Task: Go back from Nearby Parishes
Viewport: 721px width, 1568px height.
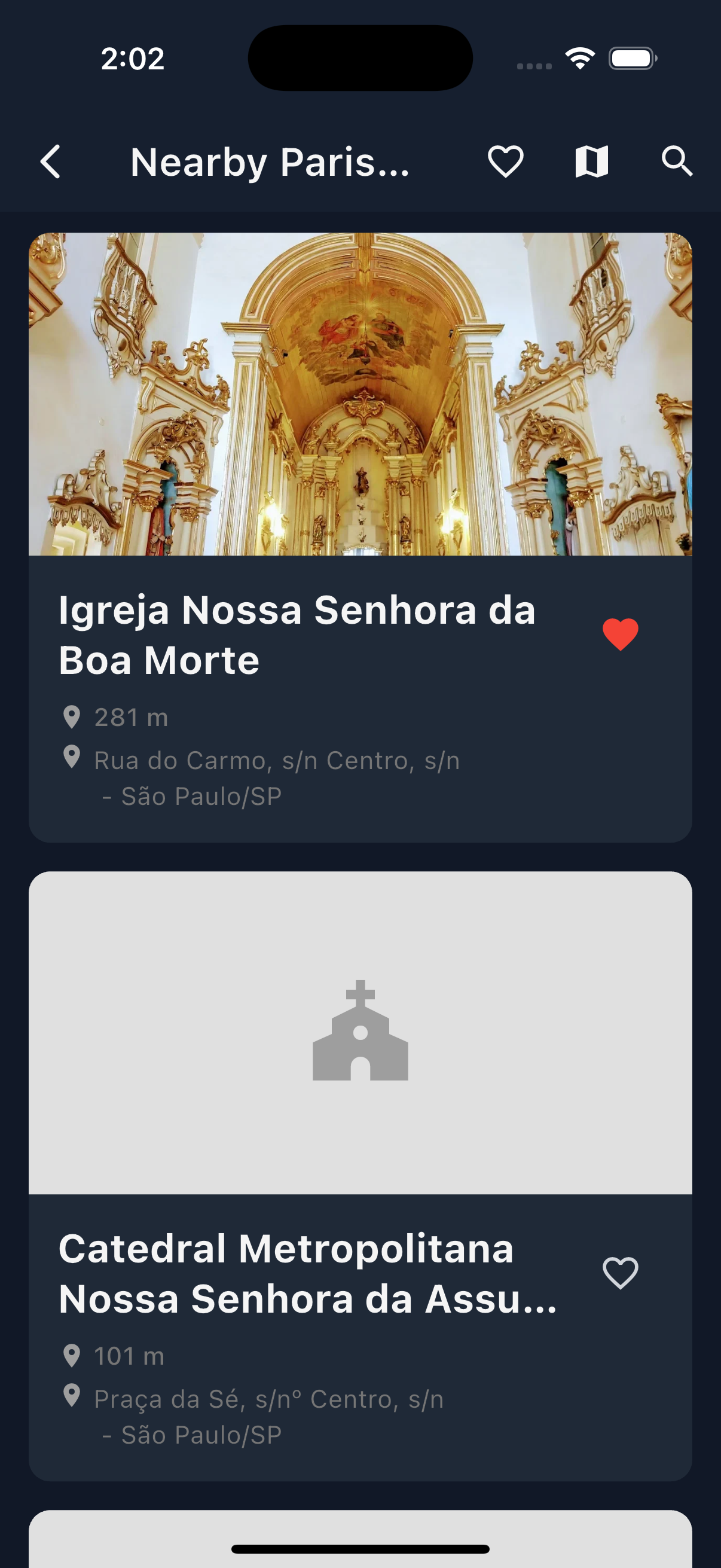Action: point(51,162)
